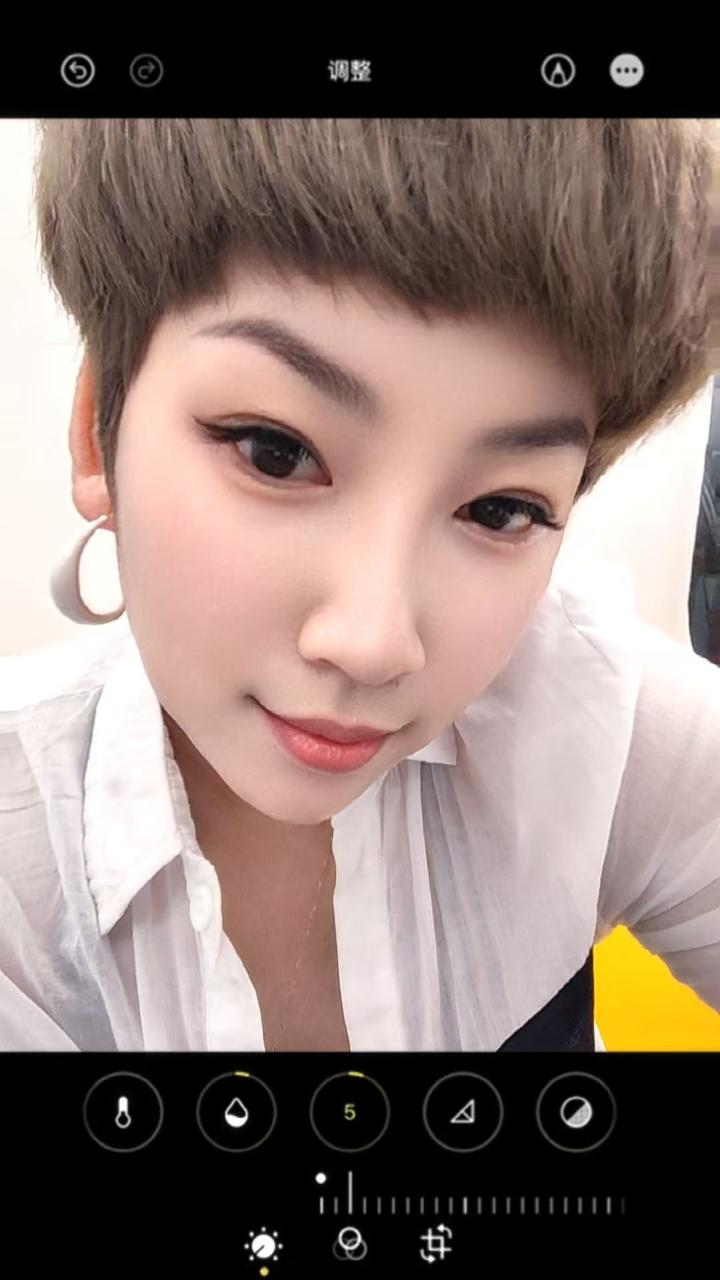Select the saturation droplet adjustment icon

tap(236, 1113)
